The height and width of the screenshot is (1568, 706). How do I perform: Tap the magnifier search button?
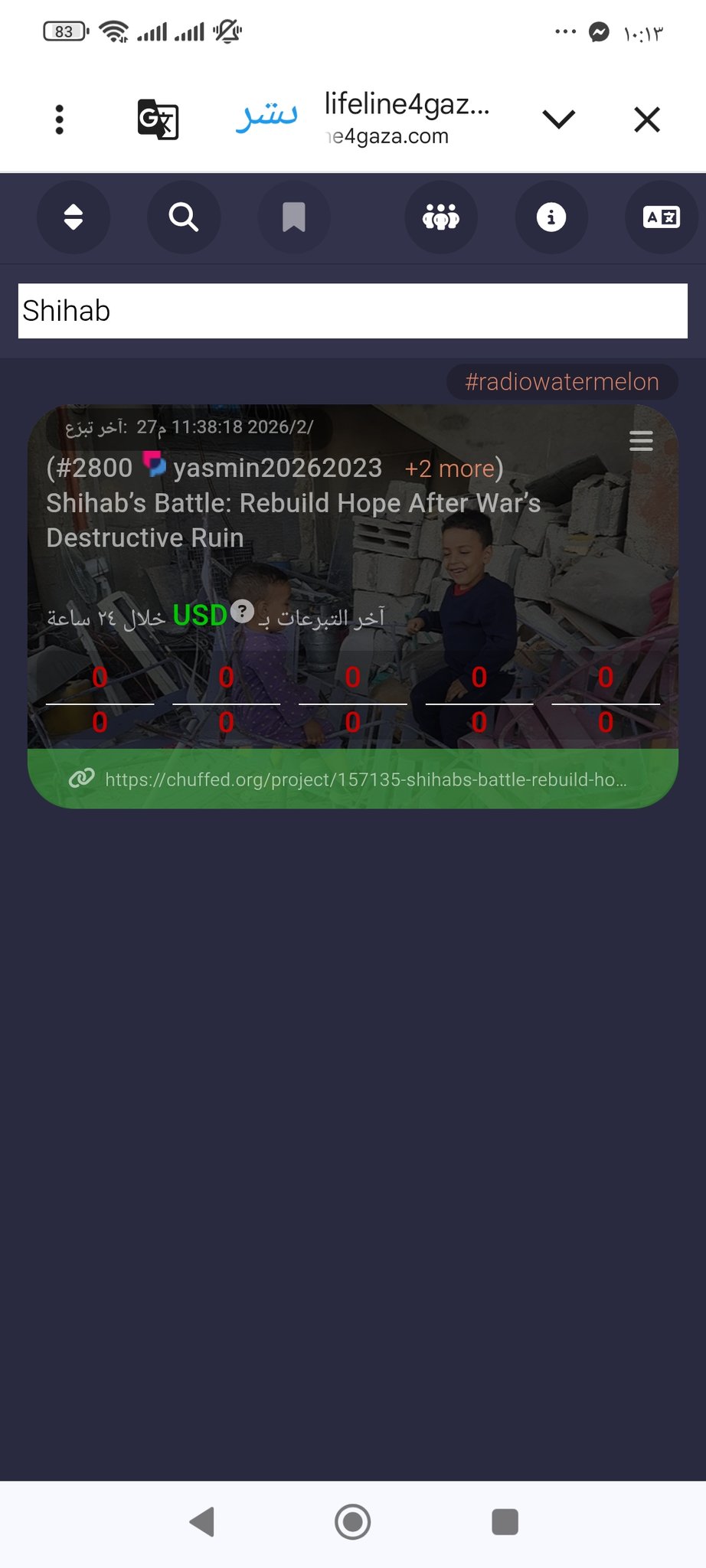click(x=184, y=217)
